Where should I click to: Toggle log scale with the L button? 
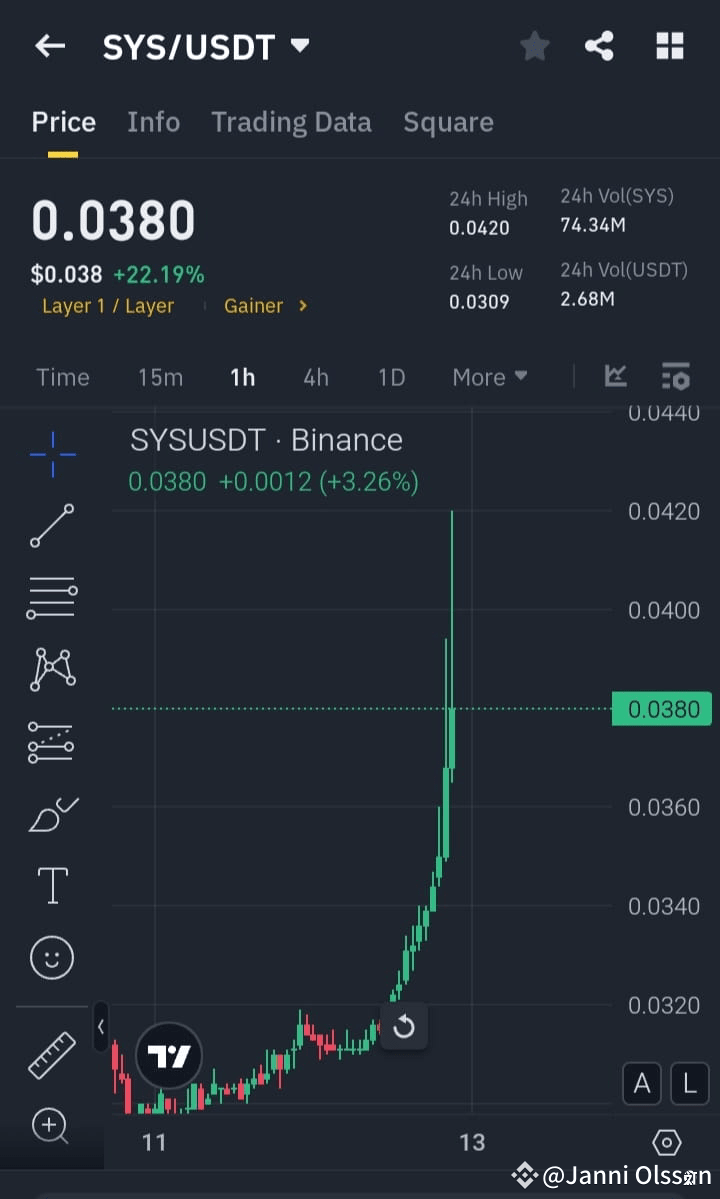[689, 1083]
